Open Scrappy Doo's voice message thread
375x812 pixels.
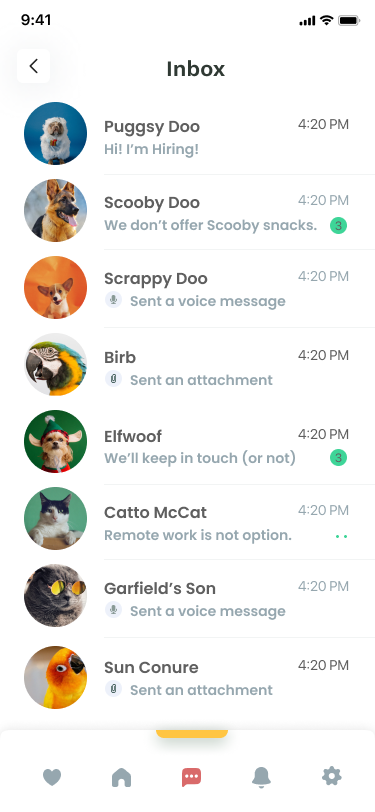coord(188,288)
